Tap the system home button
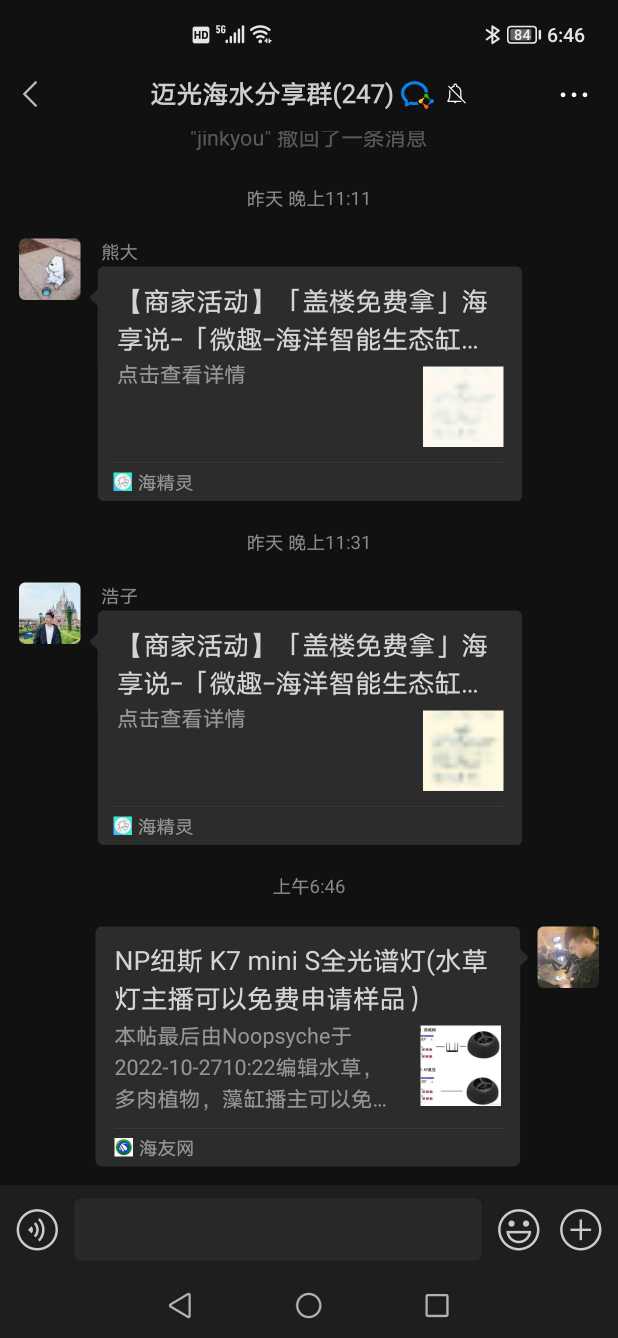 pyautogui.click(x=308, y=1305)
